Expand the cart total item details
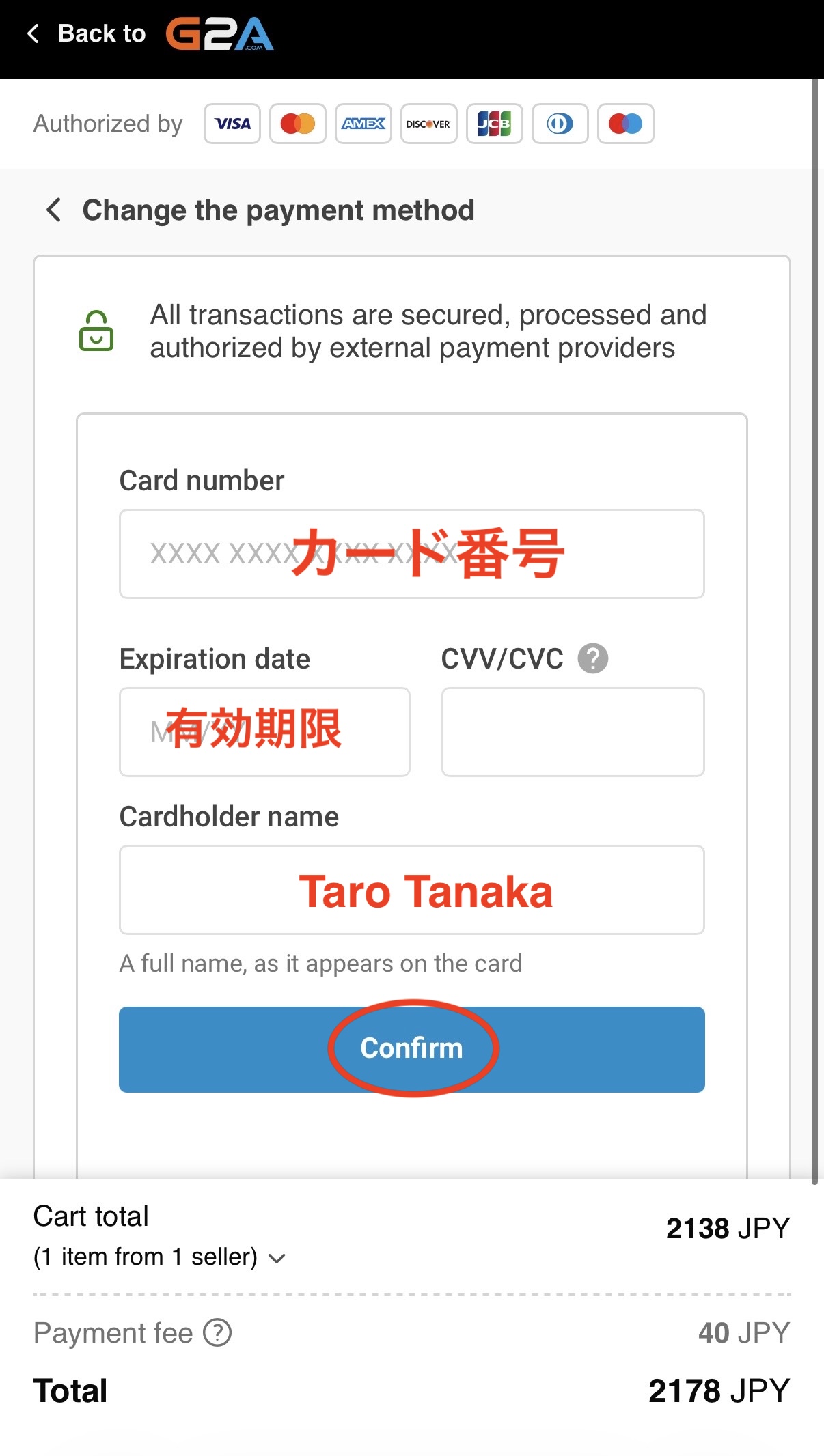The image size is (824, 1456). coord(277,1258)
